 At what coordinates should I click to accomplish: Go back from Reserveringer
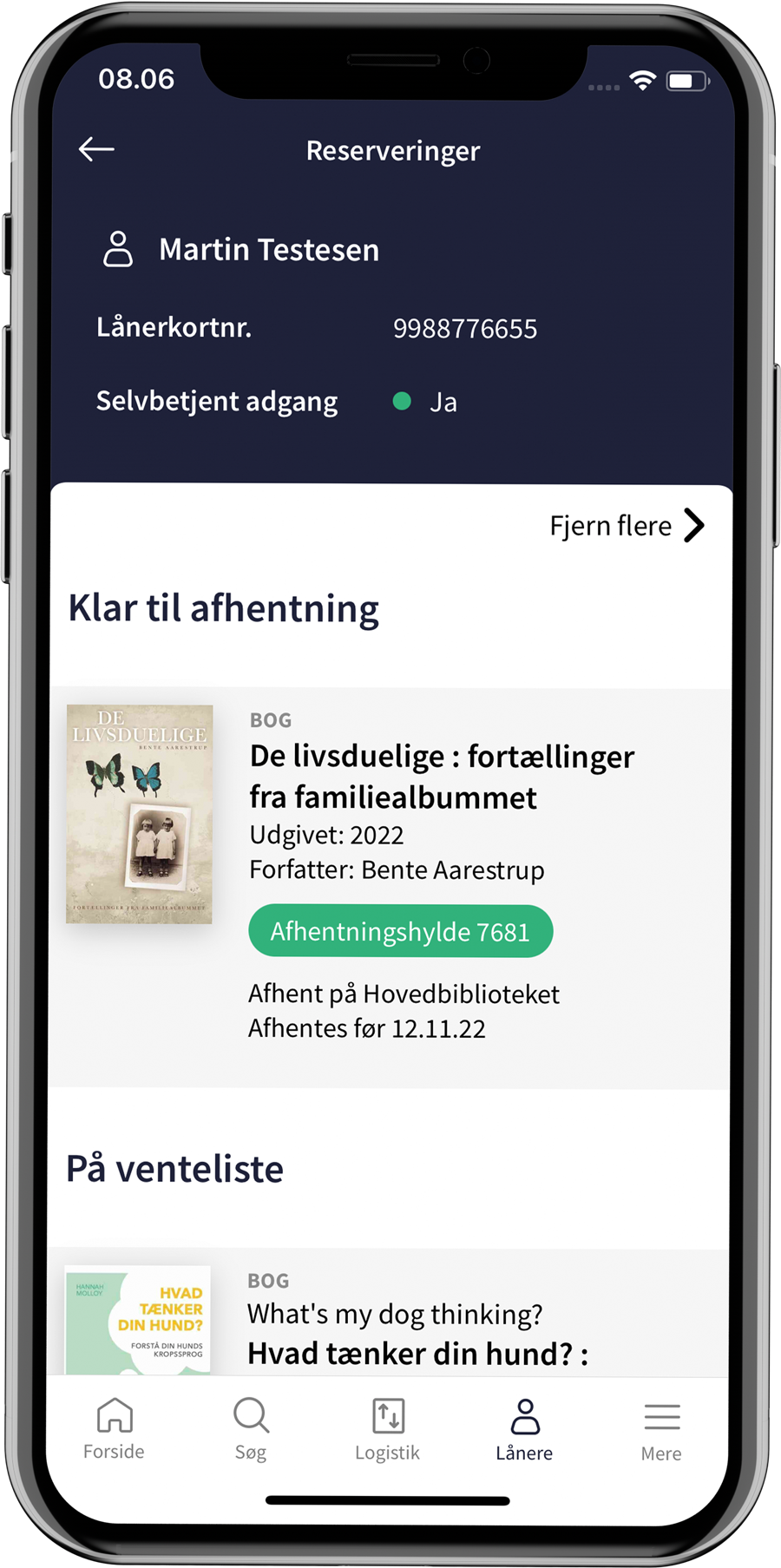point(96,149)
